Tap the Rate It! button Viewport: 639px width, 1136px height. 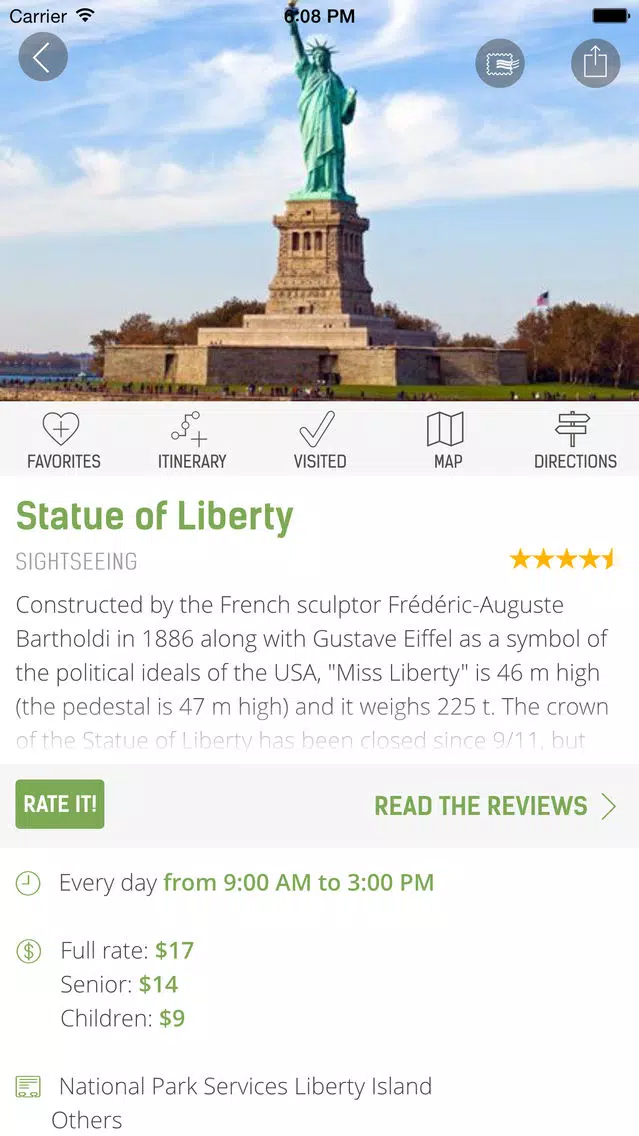pos(60,804)
